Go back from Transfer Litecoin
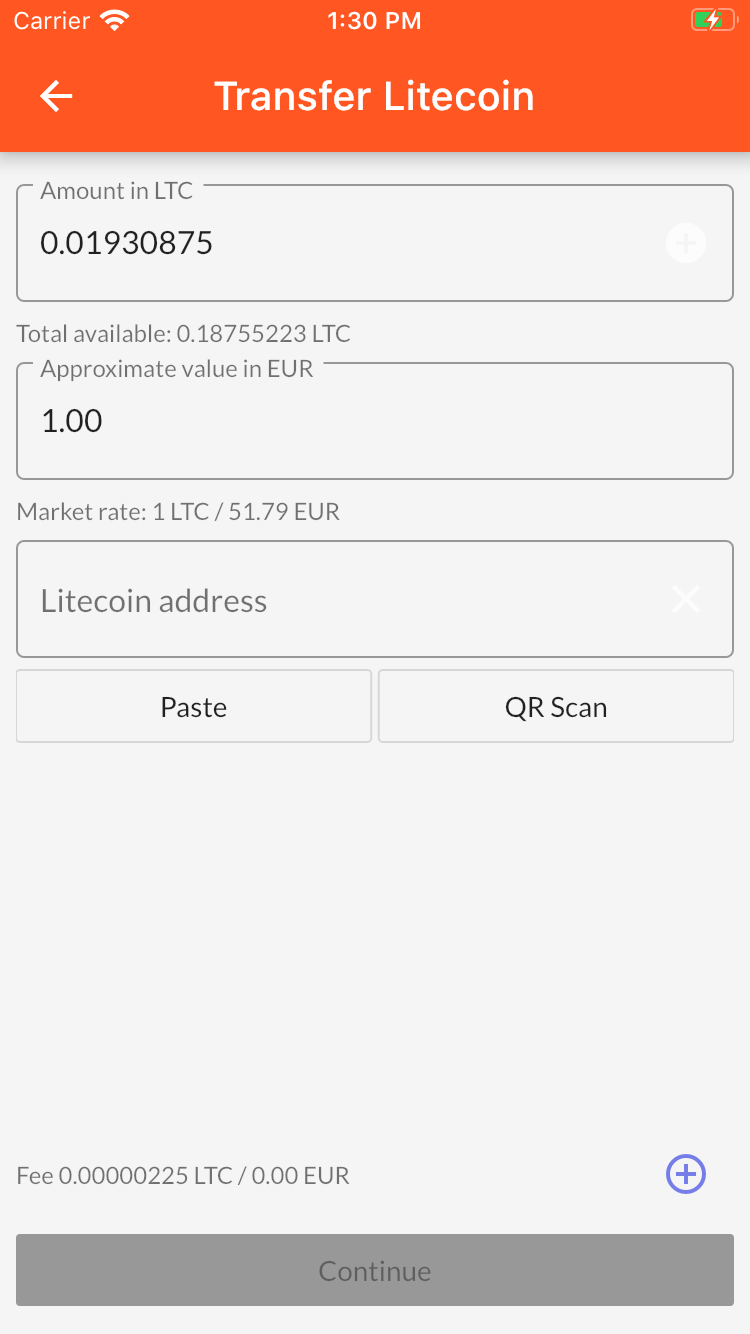 tap(56, 96)
